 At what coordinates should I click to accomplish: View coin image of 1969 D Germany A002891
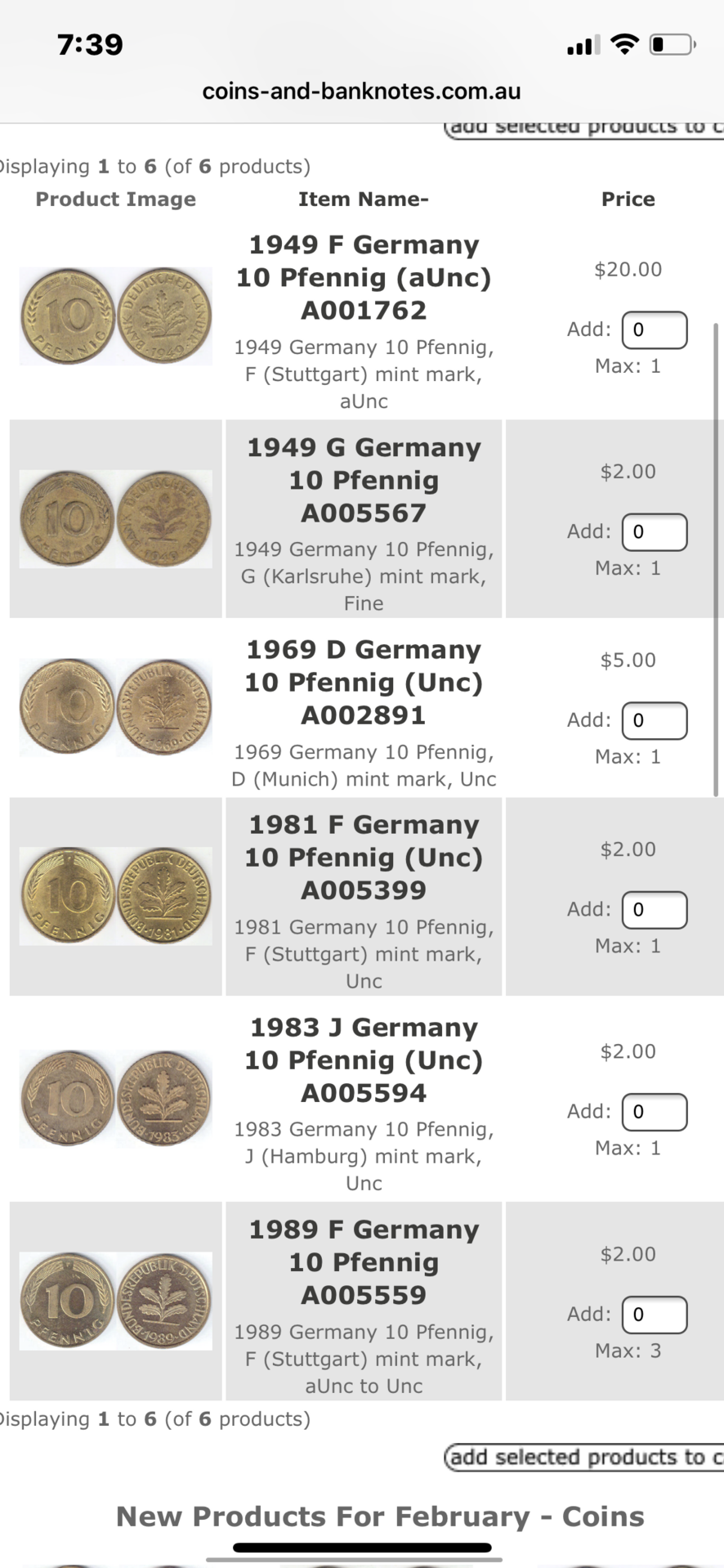(115, 707)
